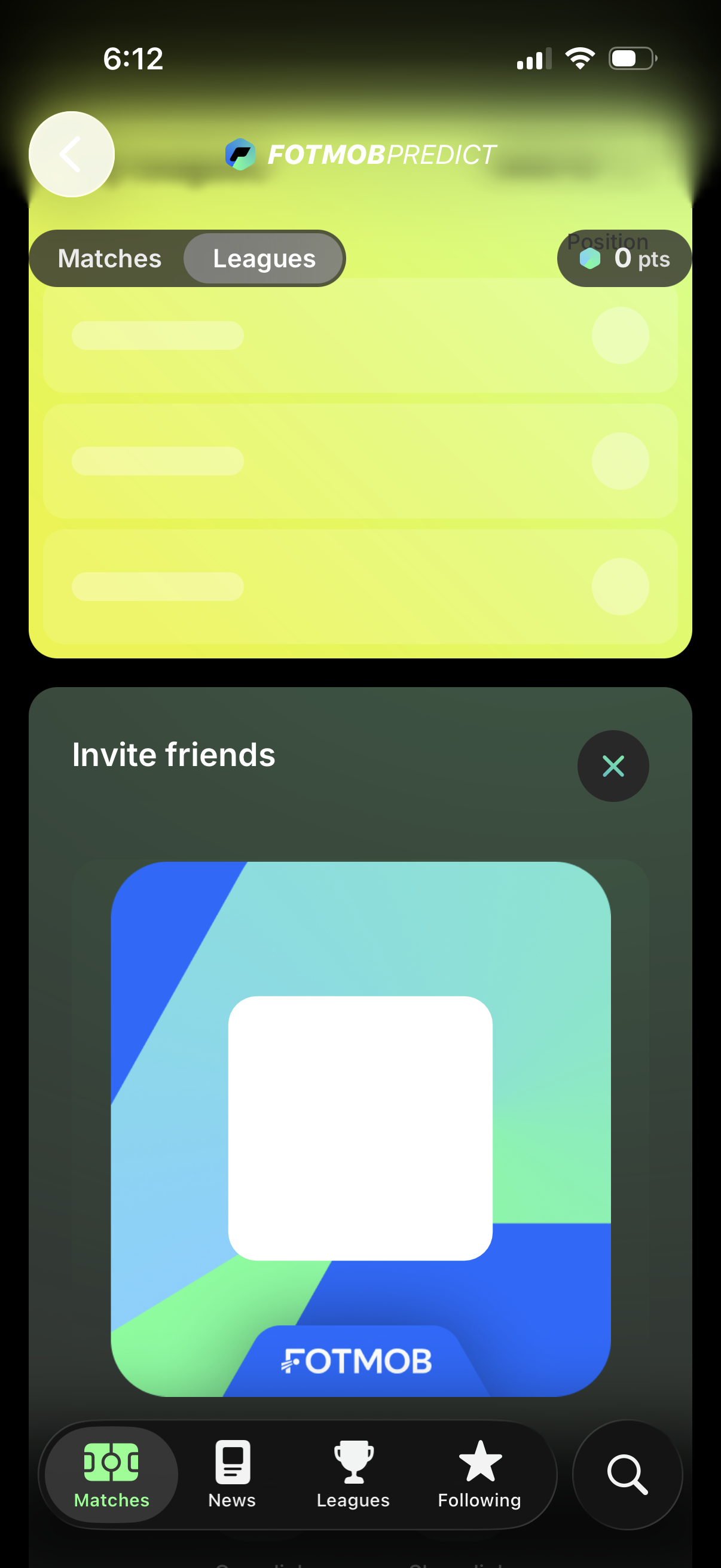Switch the predictions view to Matches

[109, 258]
